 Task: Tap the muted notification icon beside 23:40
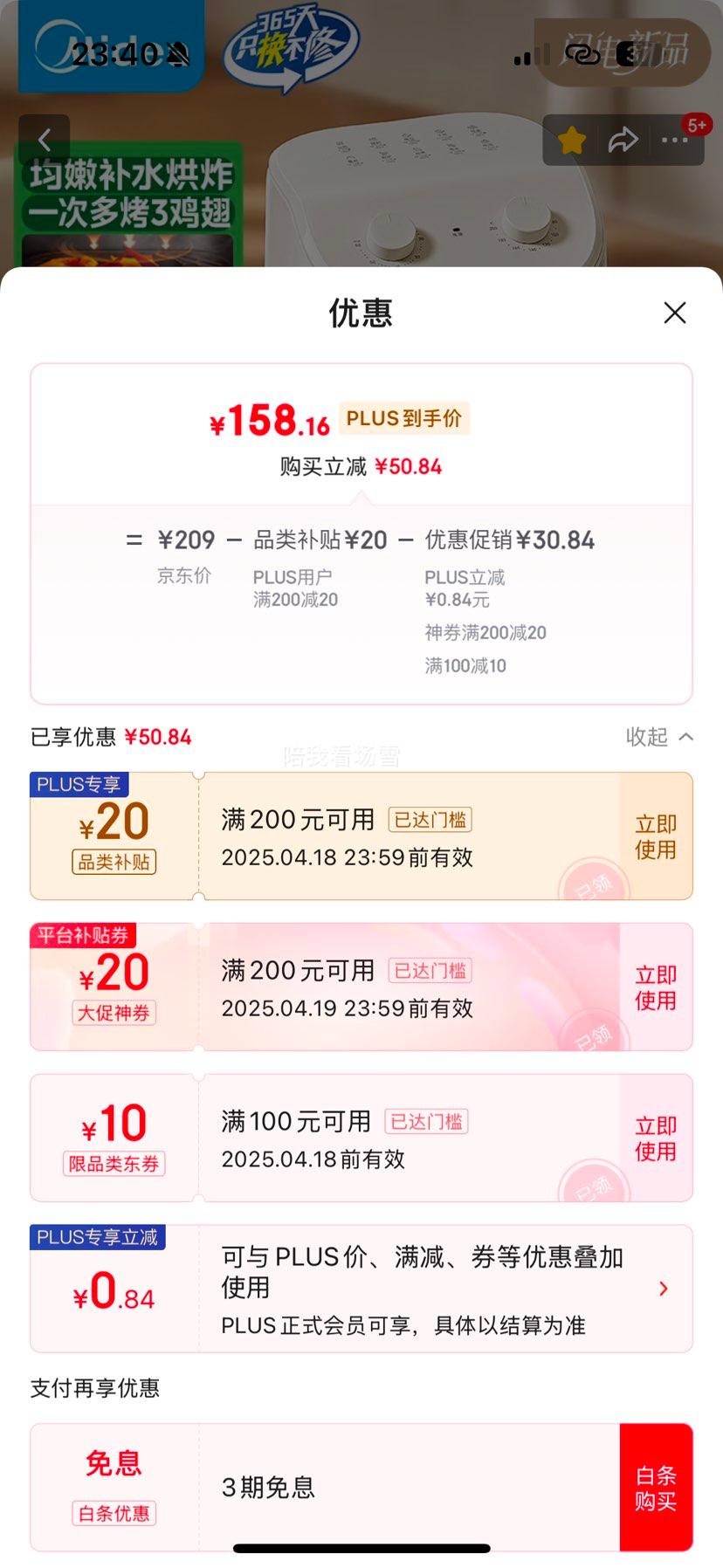click(x=178, y=54)
